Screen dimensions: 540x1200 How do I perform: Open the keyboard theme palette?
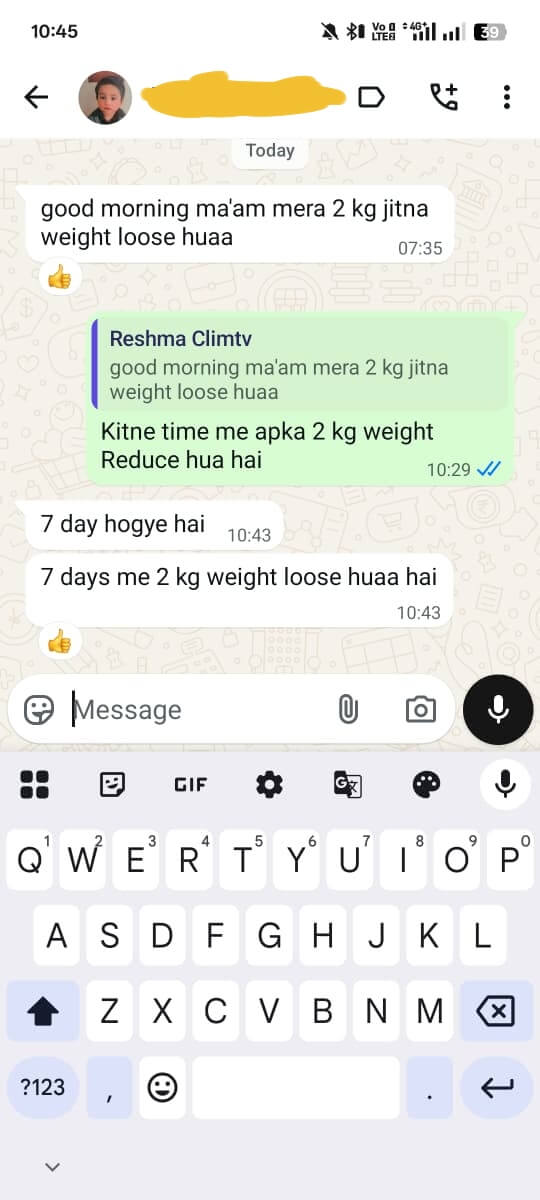point(427,785)
